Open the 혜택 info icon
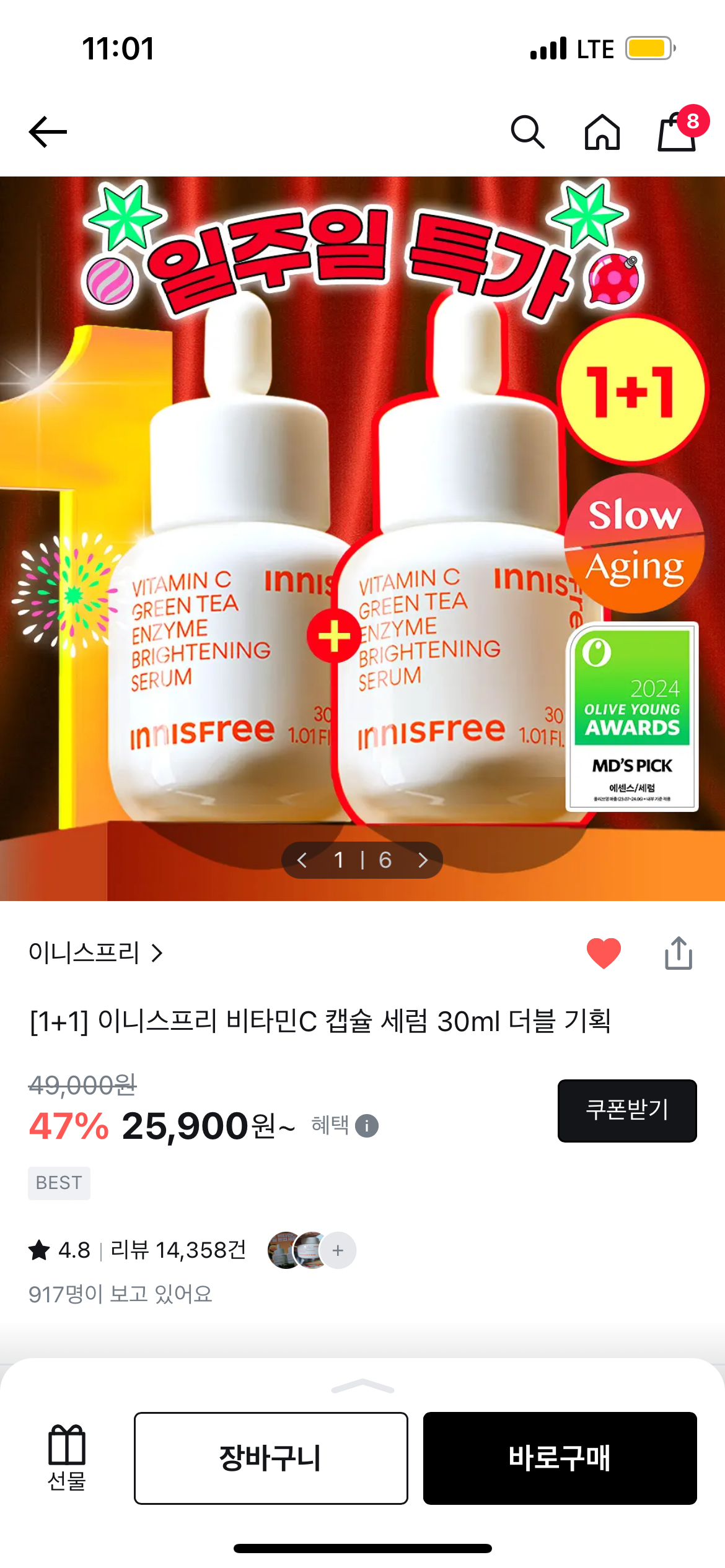 [x=367, y=1126]
